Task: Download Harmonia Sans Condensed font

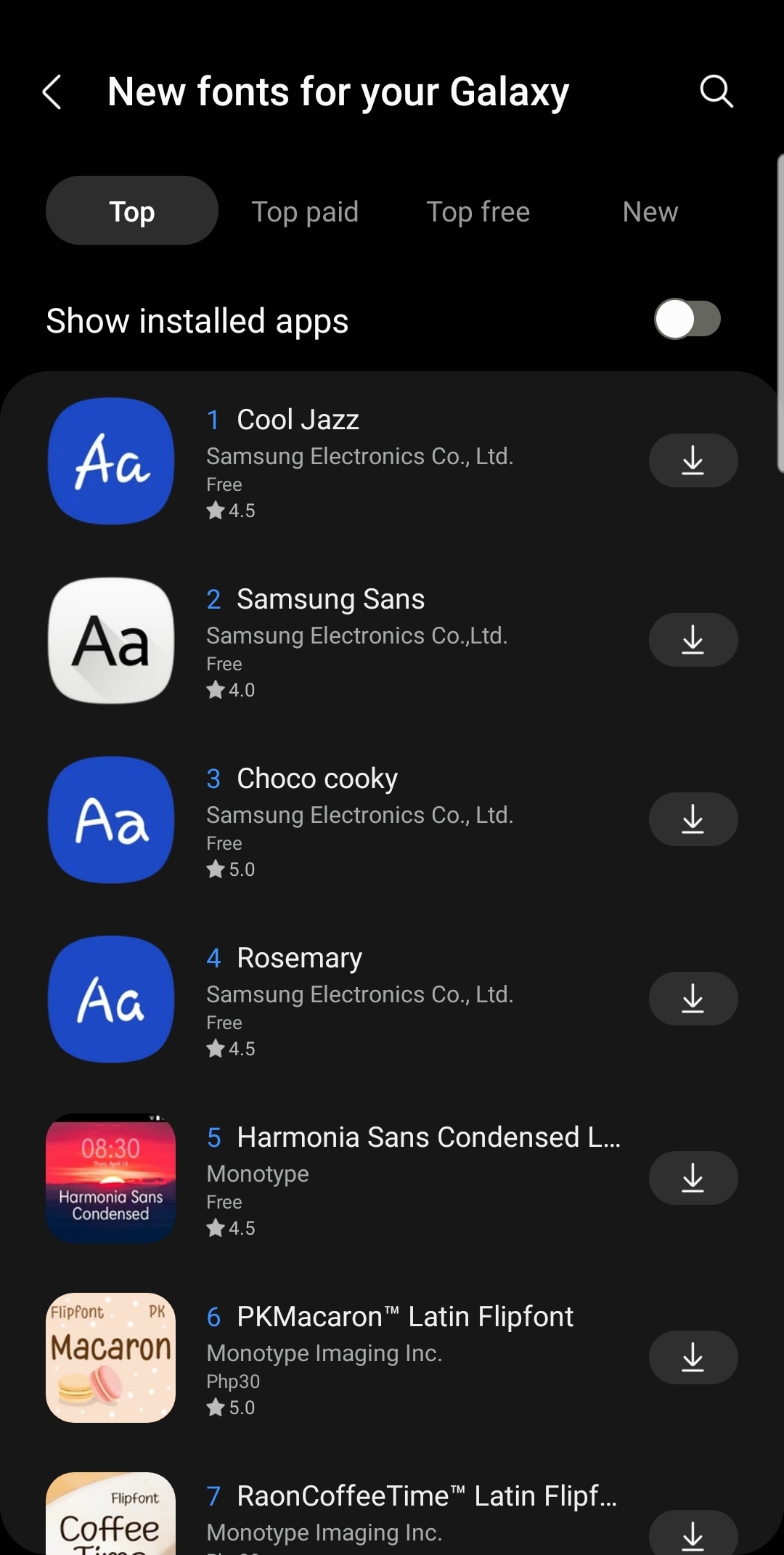Action: pos(693,1178)
